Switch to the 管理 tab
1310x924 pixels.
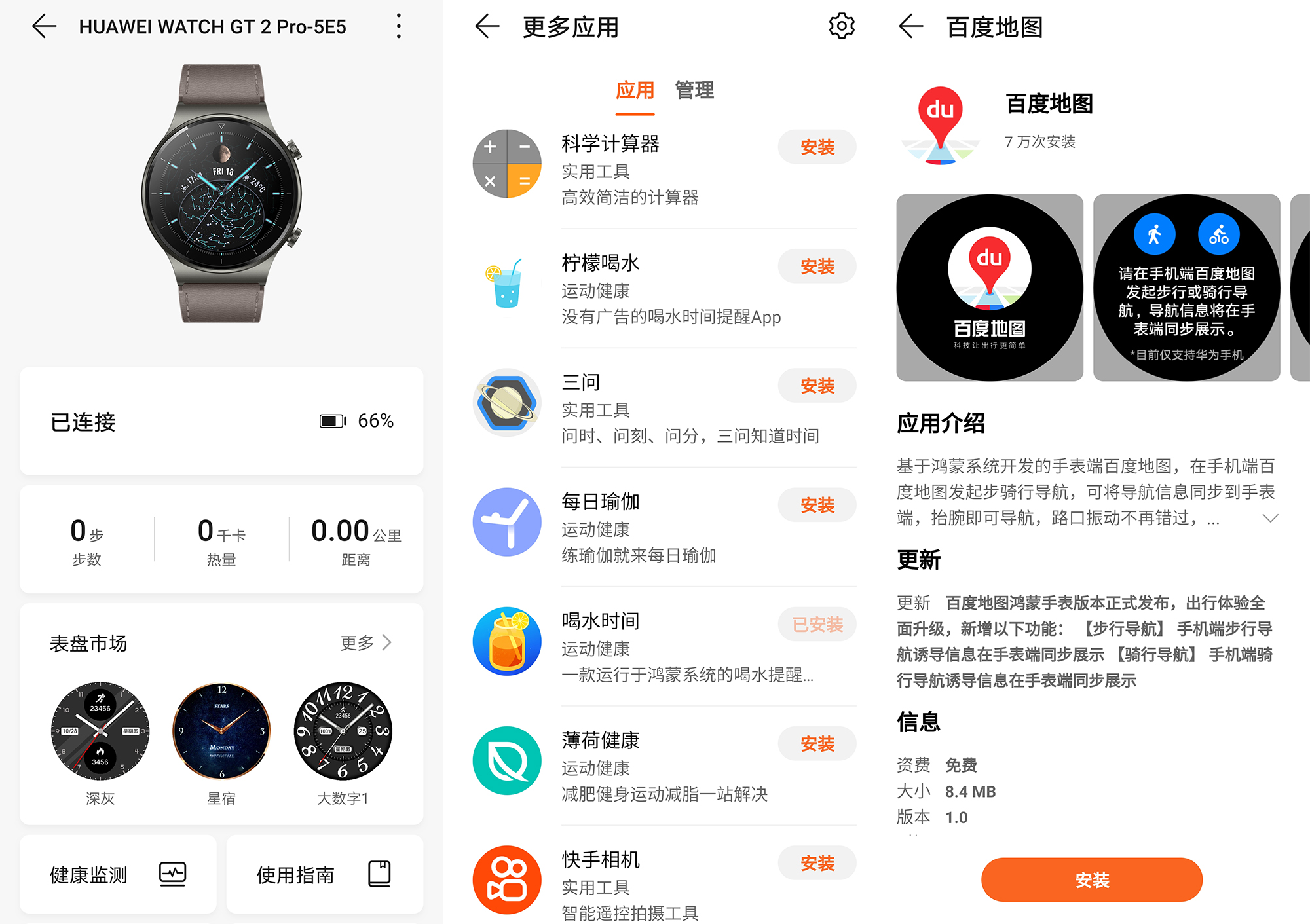tap(694, 90)
